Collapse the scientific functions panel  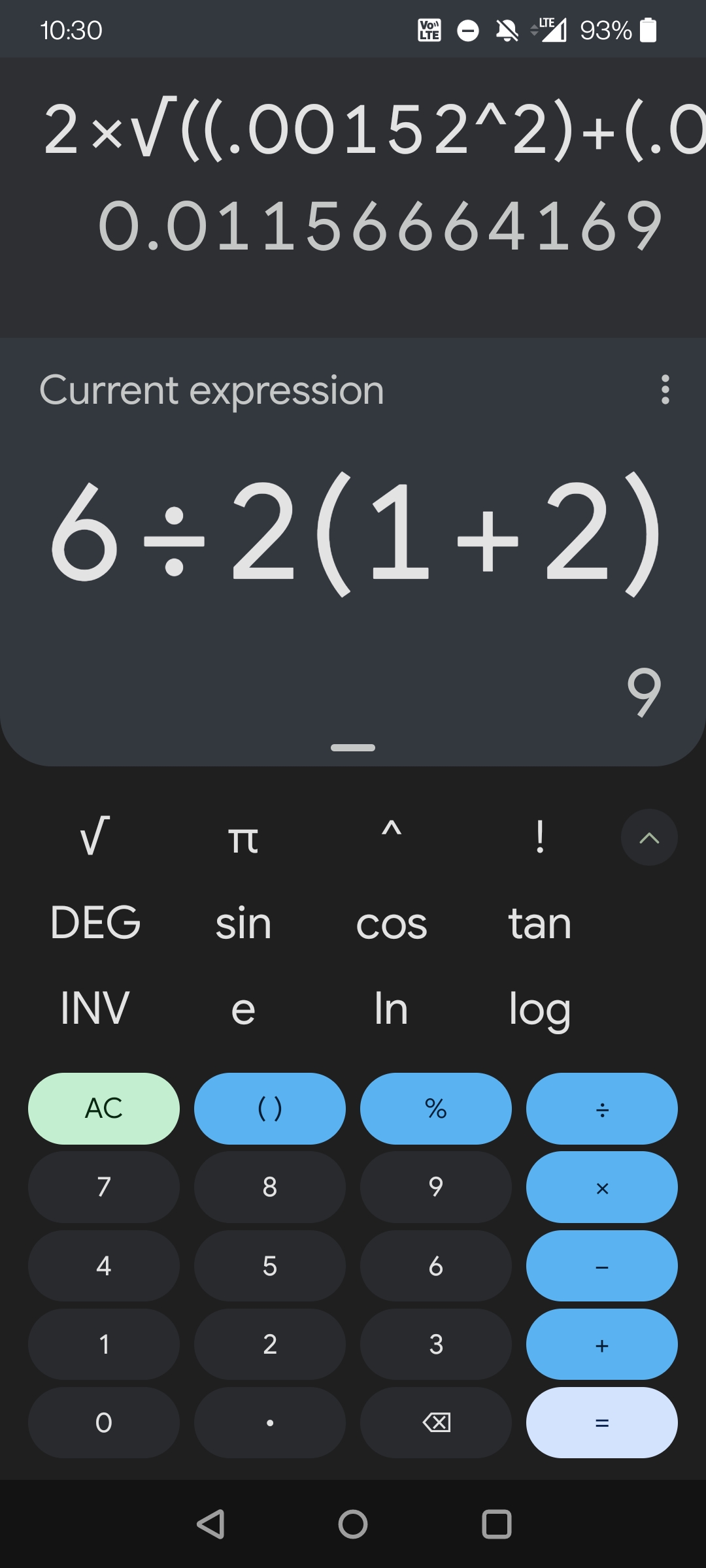648,838
